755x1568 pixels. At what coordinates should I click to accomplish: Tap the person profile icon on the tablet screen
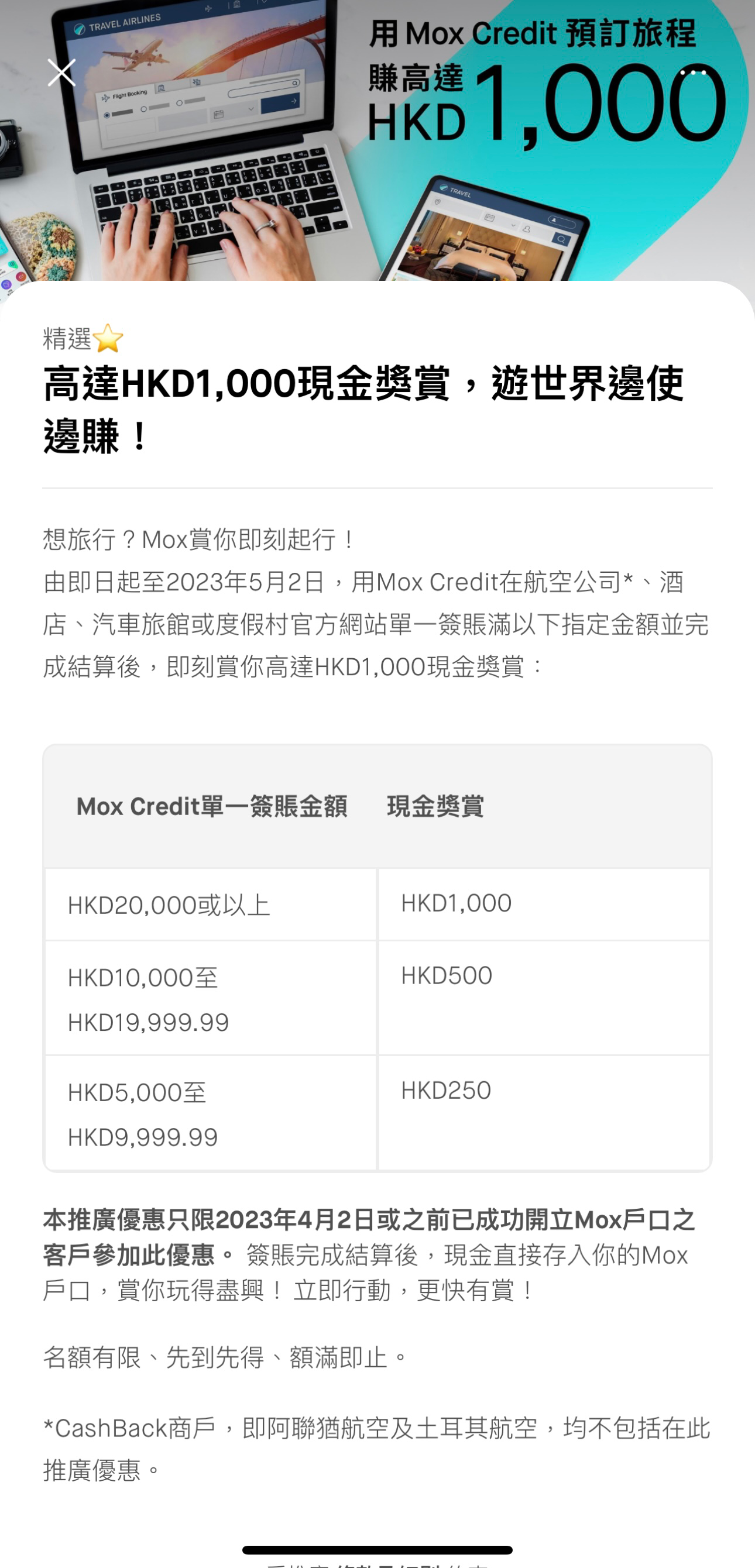click(527, 229)
